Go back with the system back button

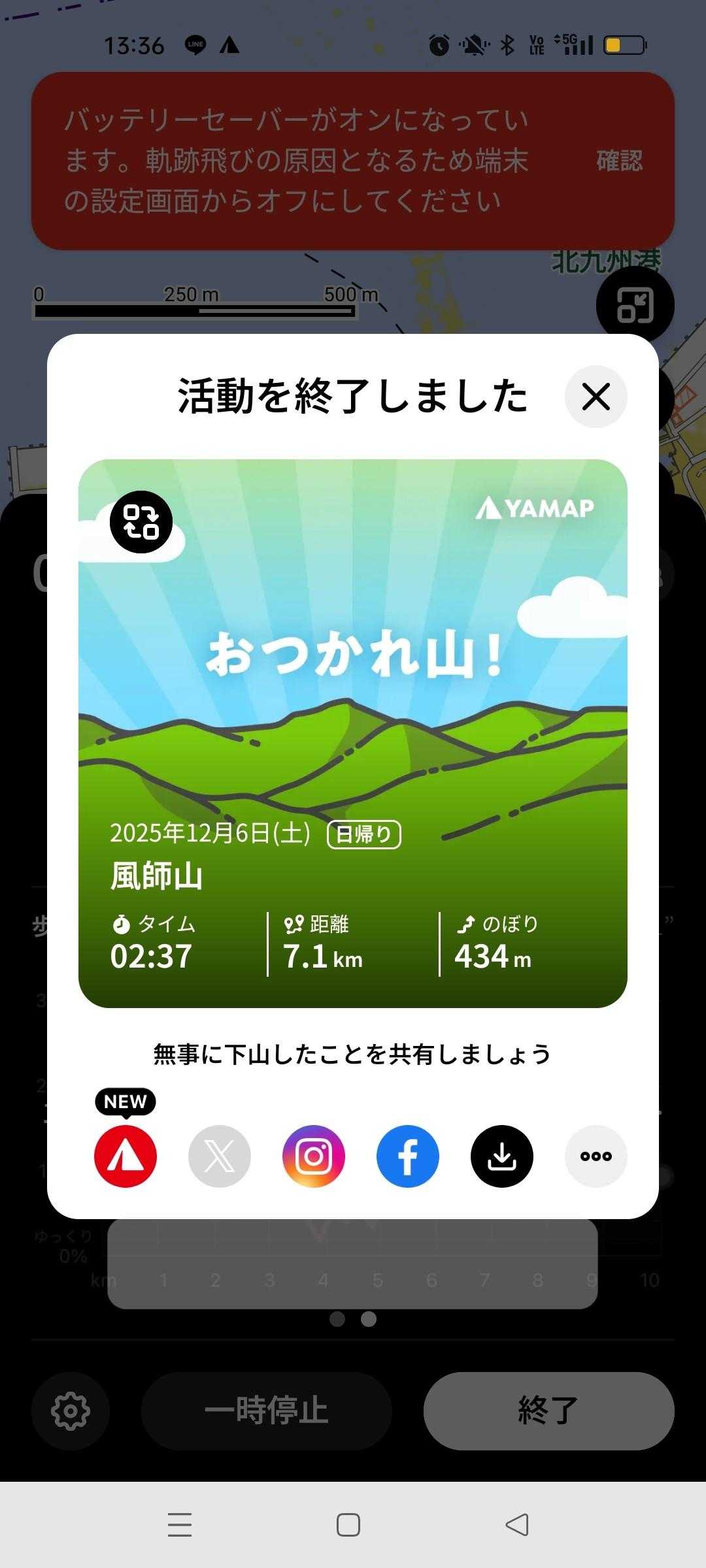(x=517, y=1524)
